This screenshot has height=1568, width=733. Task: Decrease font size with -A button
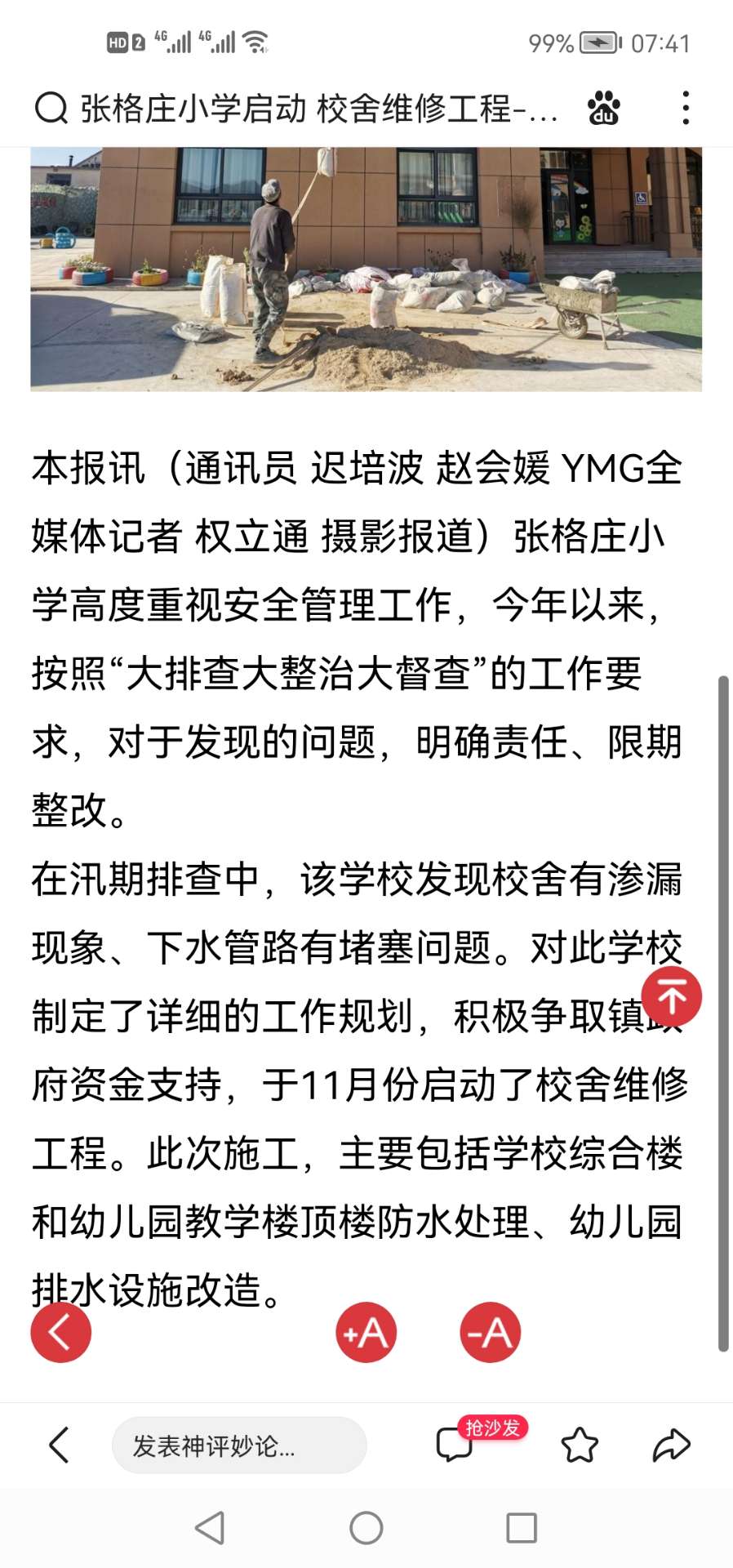coord(490,1333)
